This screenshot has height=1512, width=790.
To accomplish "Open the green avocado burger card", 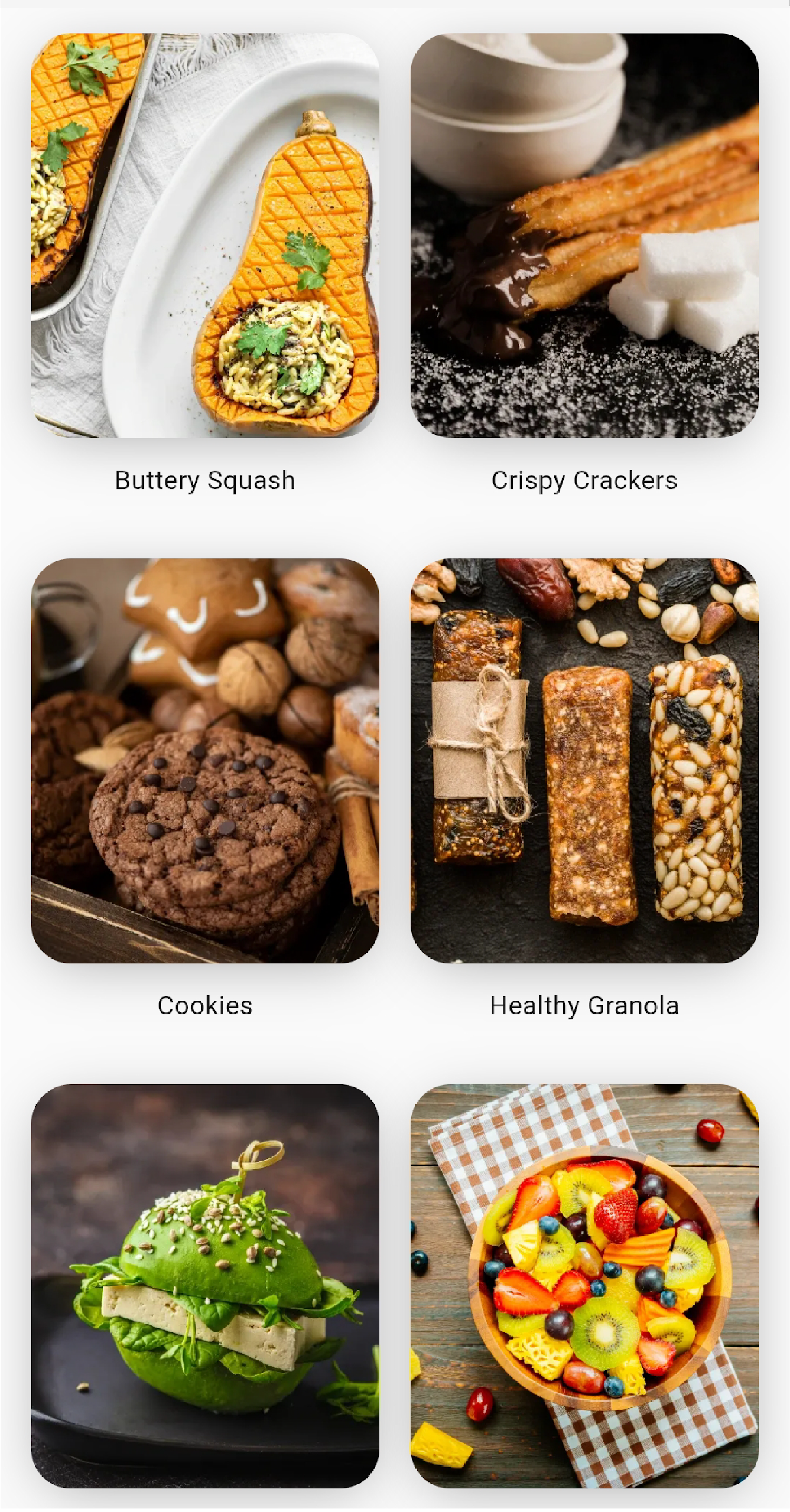I will (x=205, y=1286).
